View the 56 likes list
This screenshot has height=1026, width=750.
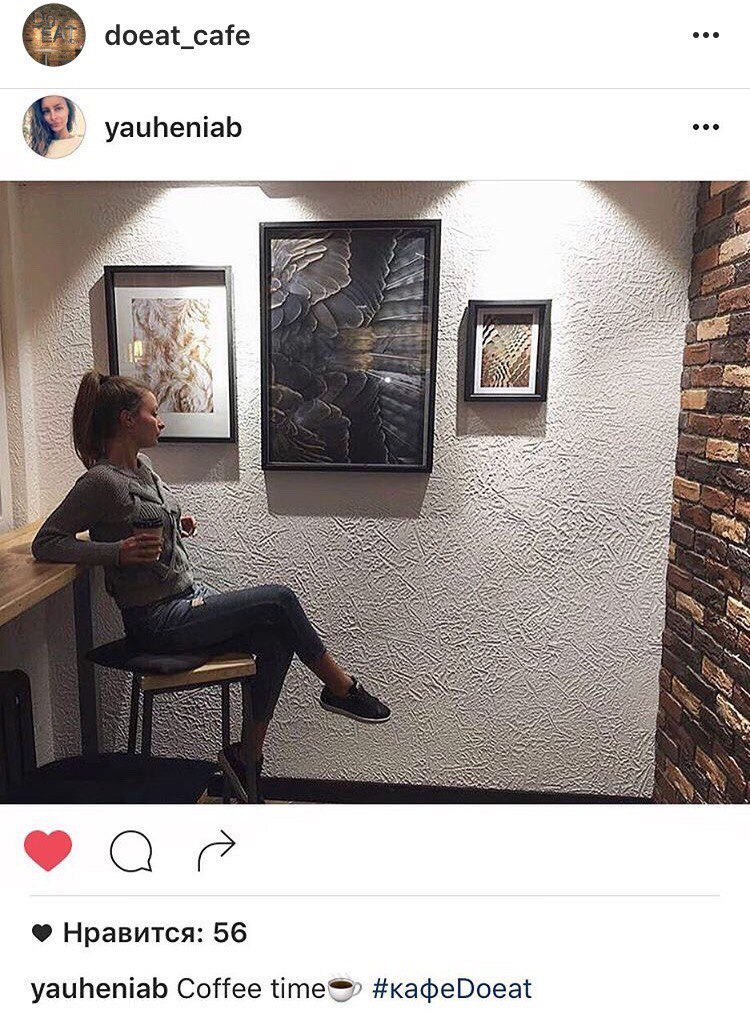click(154, 933)
